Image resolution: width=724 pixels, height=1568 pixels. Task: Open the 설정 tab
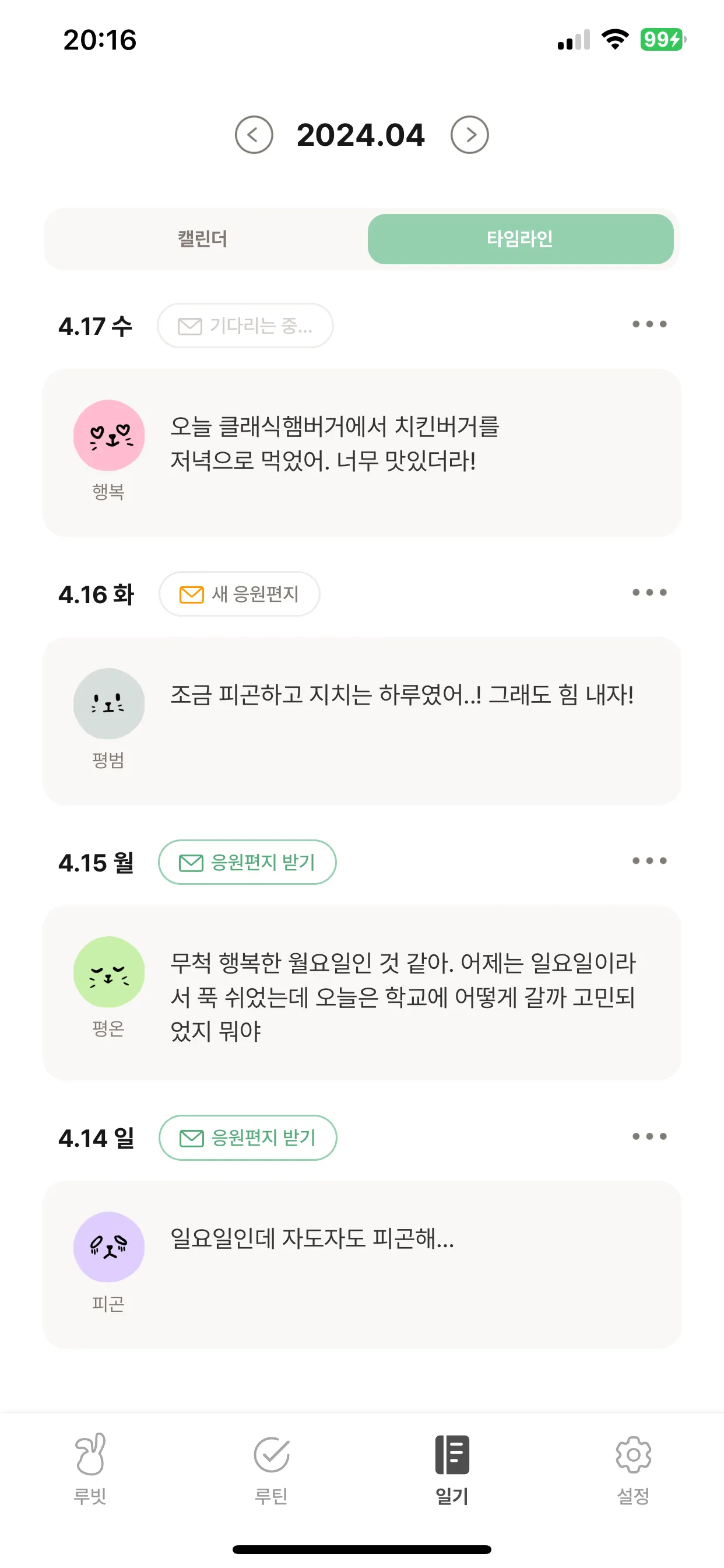tap(633, 1468)
